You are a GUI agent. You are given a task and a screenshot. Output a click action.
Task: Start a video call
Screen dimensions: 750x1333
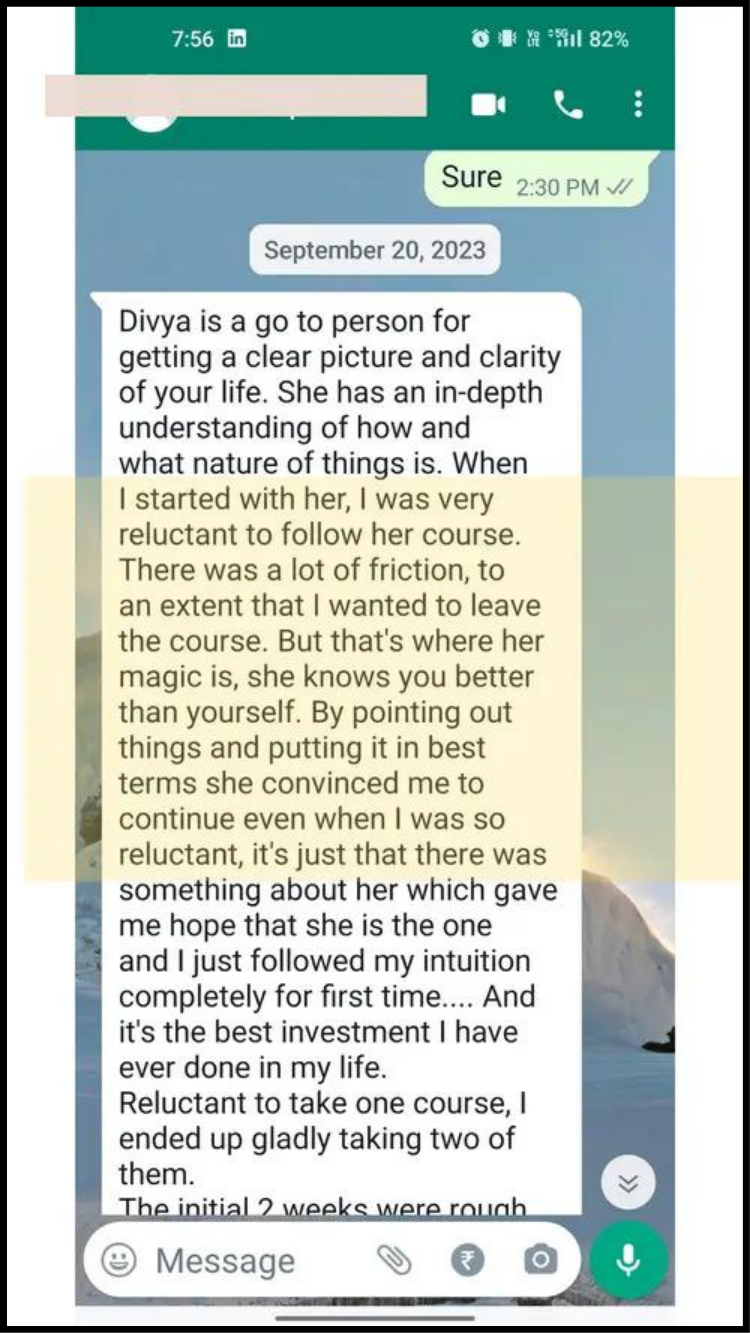(488, 104)
